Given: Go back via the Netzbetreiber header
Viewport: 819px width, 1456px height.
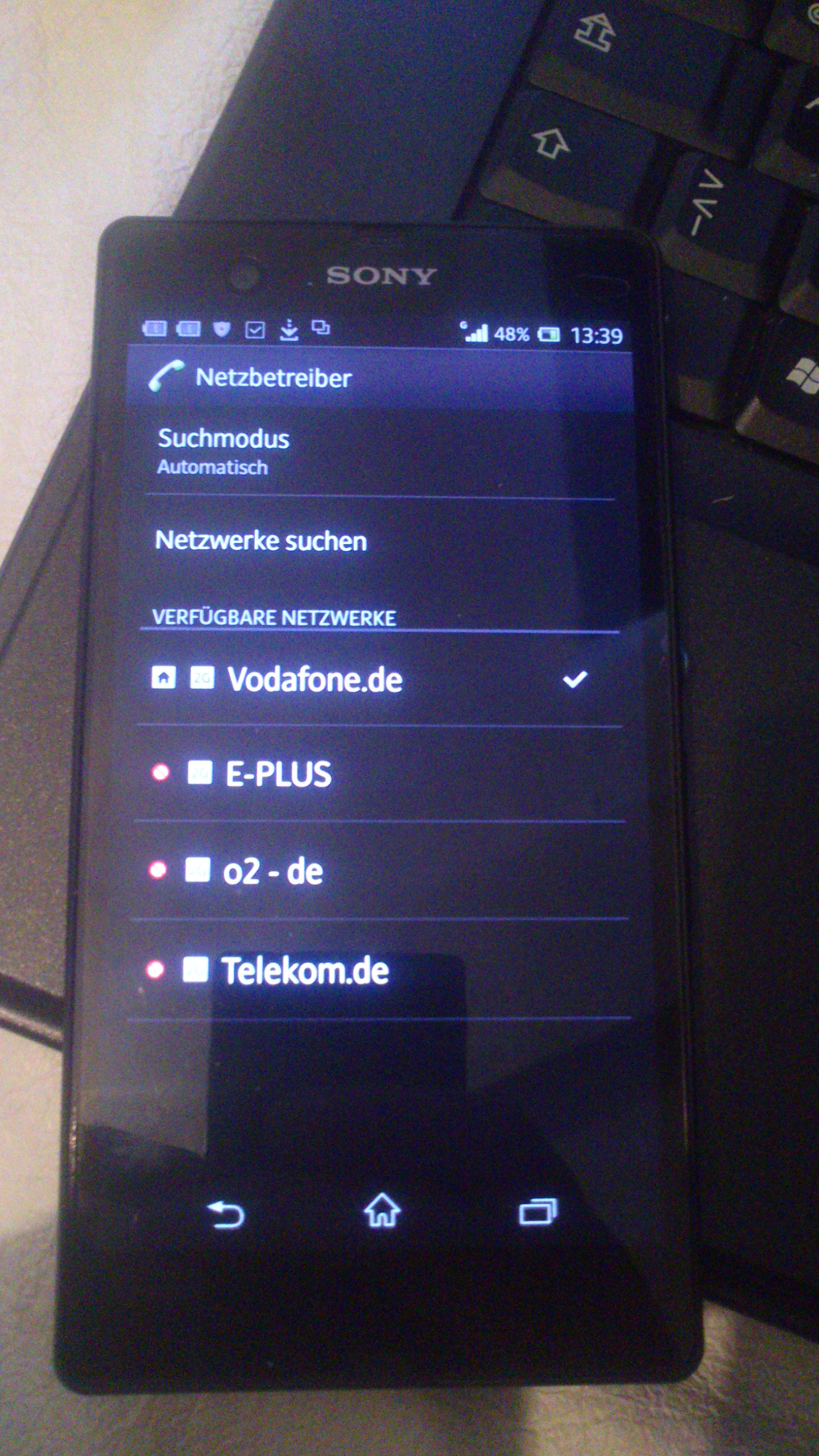Looking at the screenshot, I should point(249,378).
